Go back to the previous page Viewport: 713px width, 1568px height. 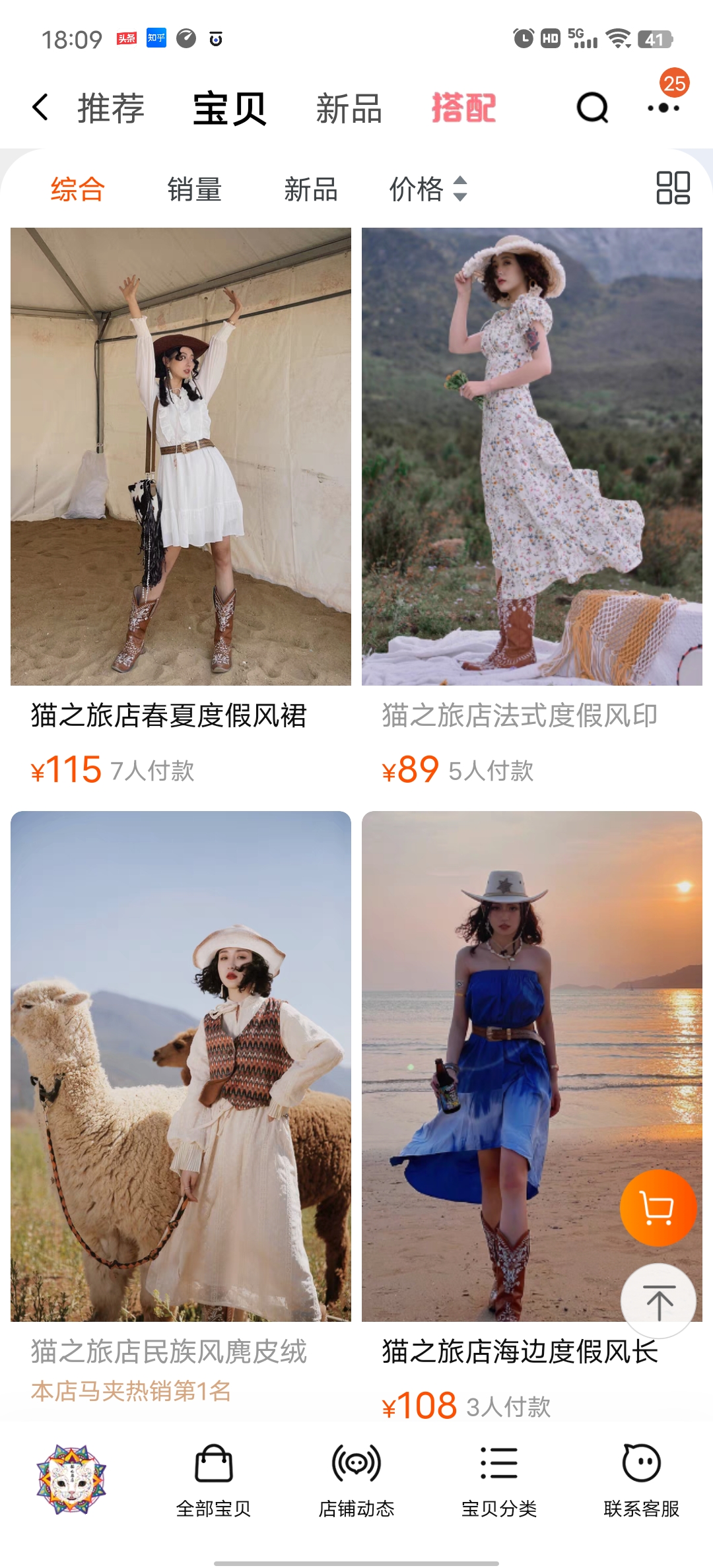coord(41,107)
